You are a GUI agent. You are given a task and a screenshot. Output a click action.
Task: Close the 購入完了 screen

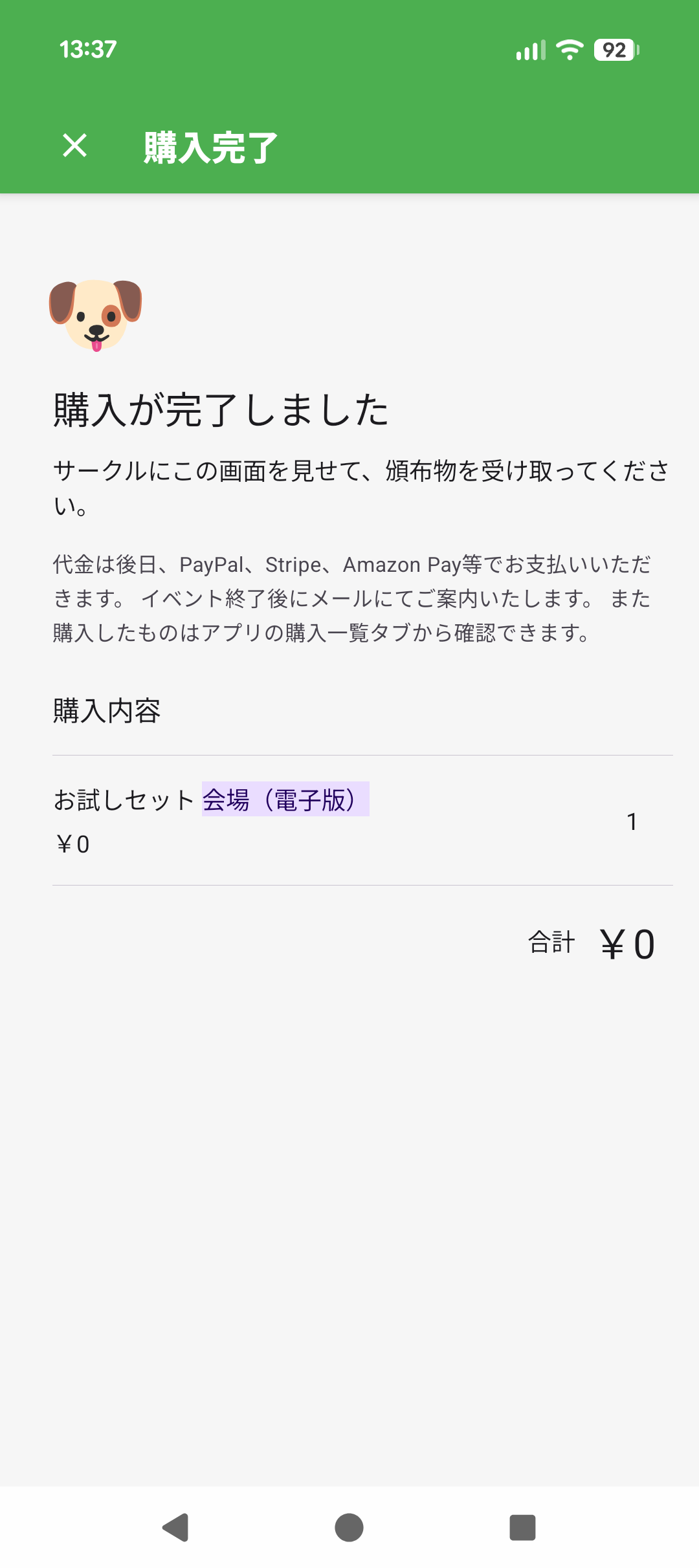75,146
